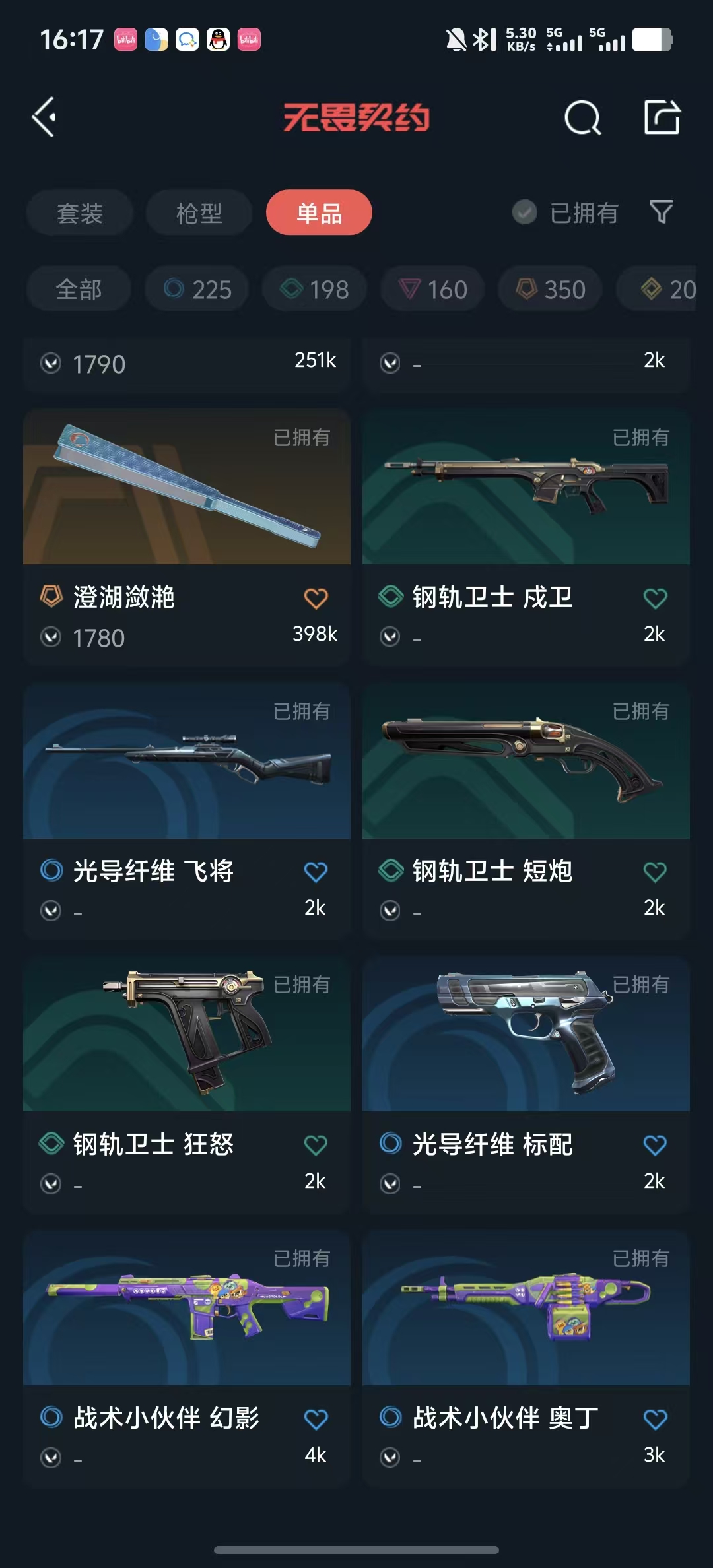
Task: Tap the share icon in the header
Action: point(662,118)
